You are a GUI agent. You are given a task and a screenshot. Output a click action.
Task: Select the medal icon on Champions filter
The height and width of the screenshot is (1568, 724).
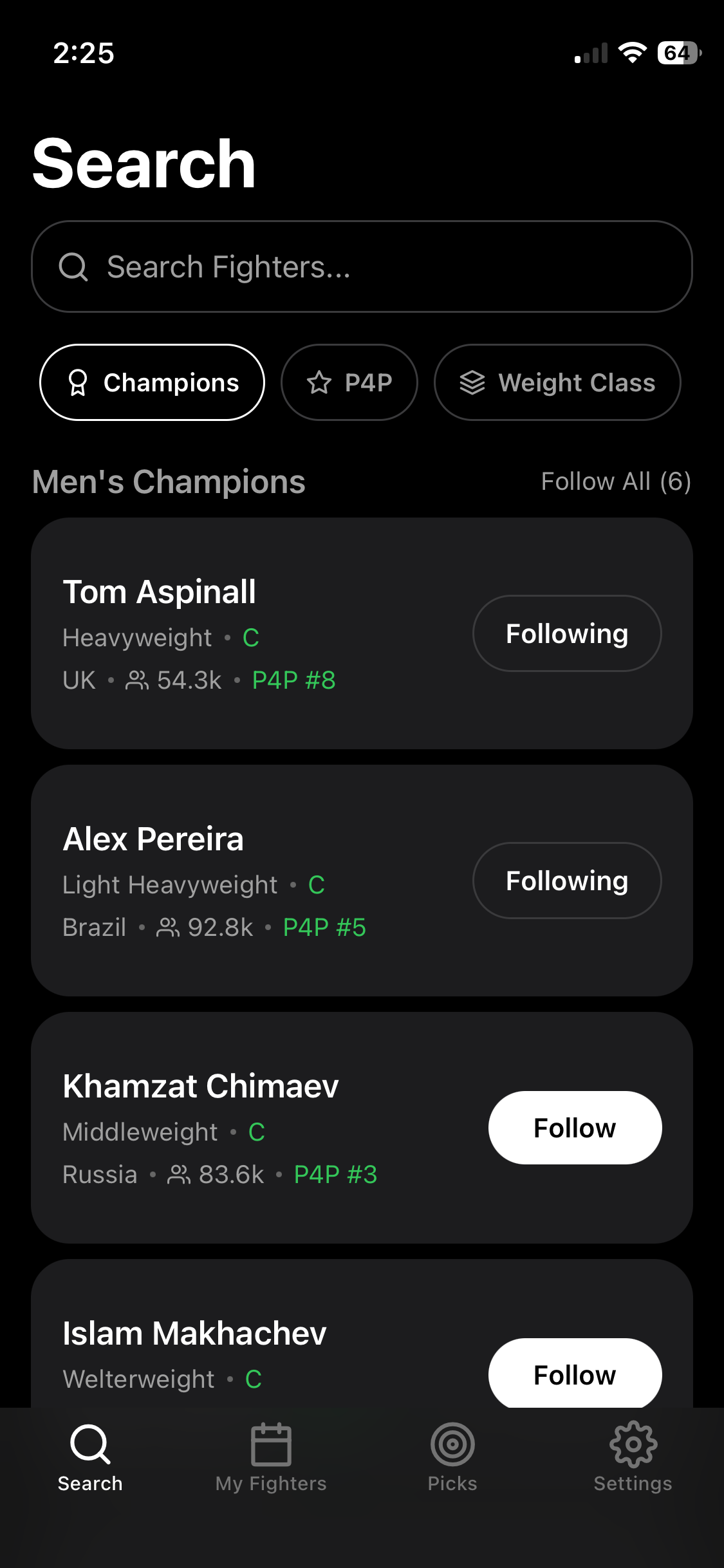pos(78,382)
